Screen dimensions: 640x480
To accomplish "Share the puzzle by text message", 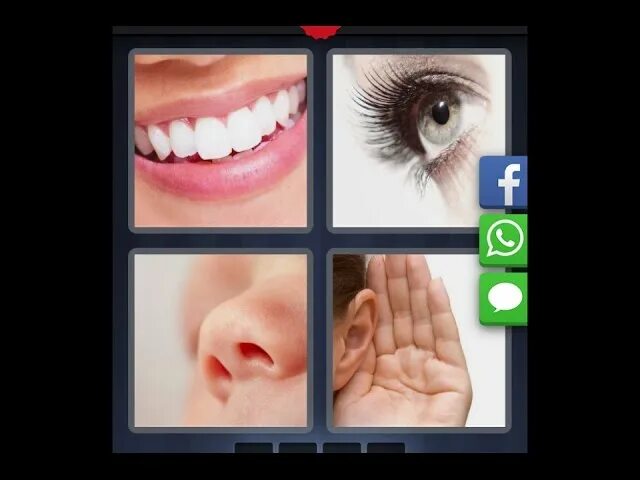I will pyautogui.click(x=503, y=298).
